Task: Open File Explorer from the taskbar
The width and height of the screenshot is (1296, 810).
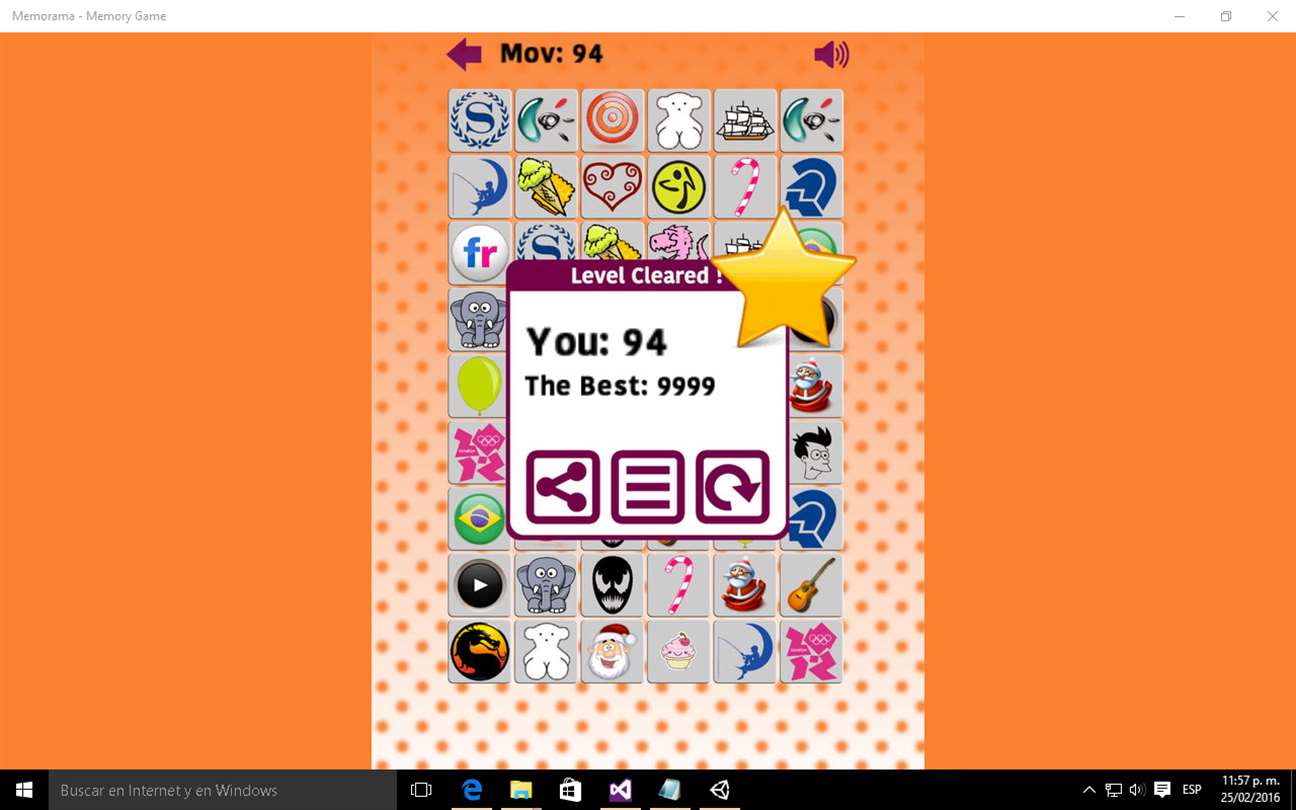Action: 521,790
